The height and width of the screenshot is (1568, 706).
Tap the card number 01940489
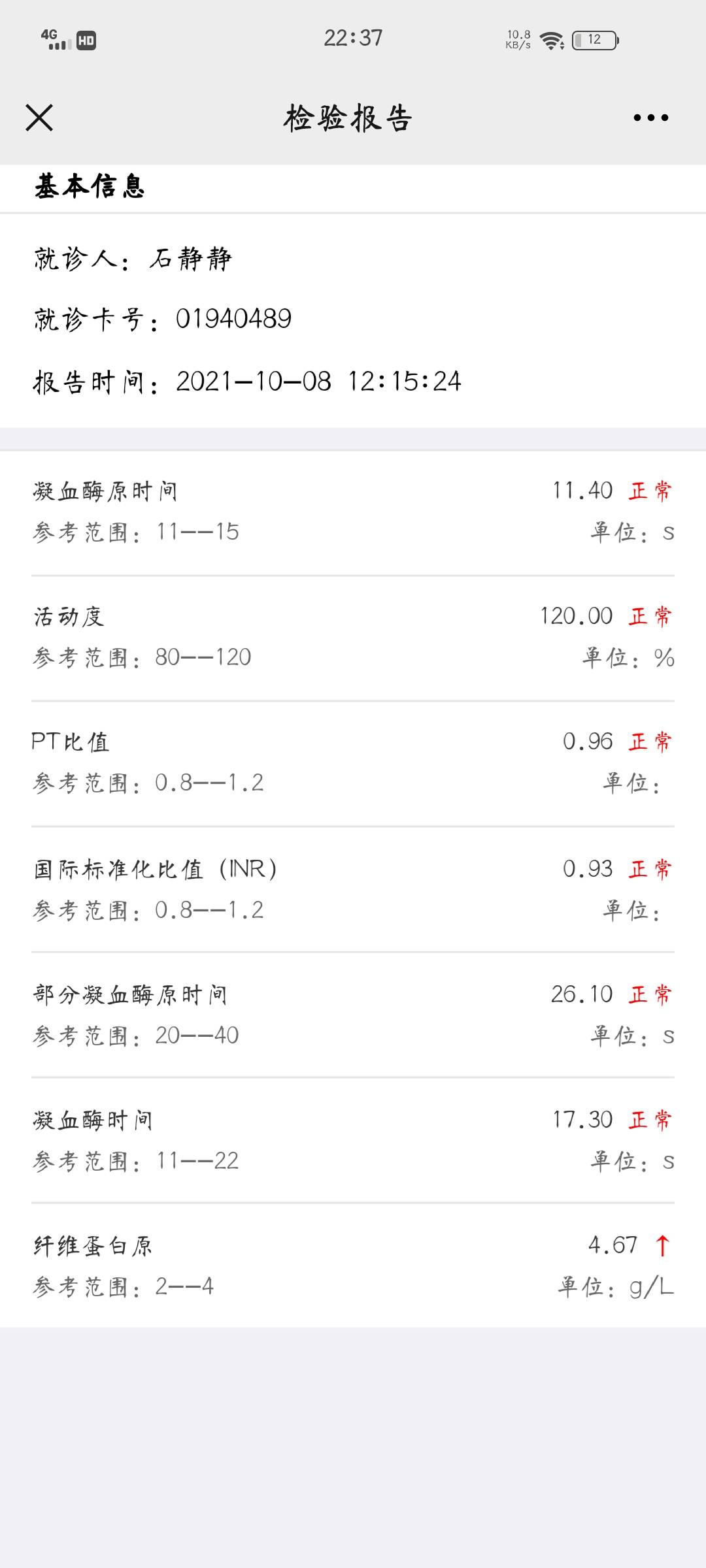[233, 319]
